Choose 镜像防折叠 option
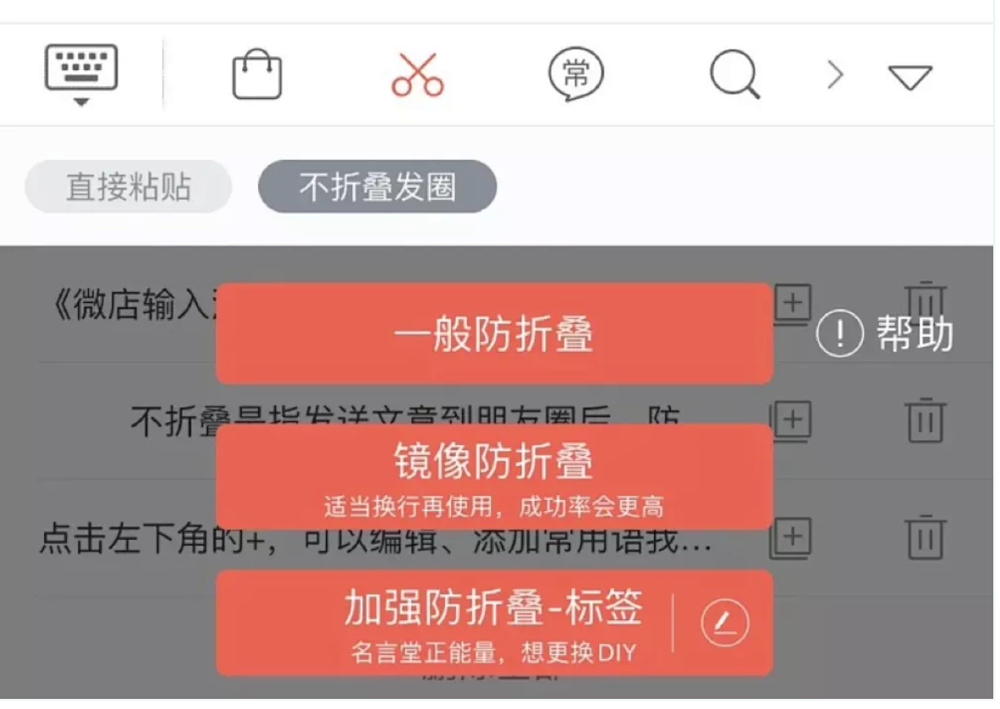Viewport: 1000px width, 709px height. point(494,476)
